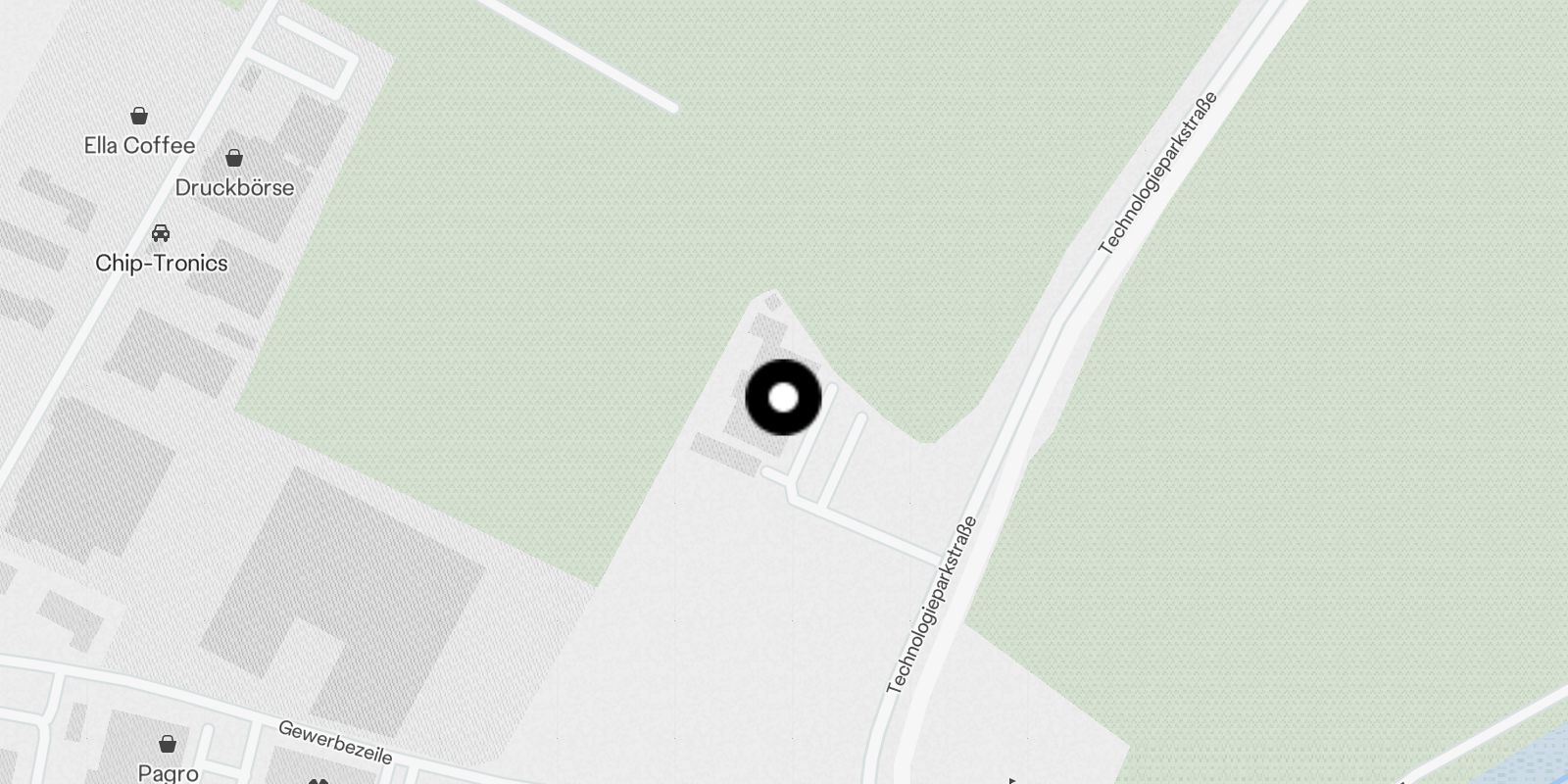
Task: Select the Pagro shop marker
Action: click(168, 744)
